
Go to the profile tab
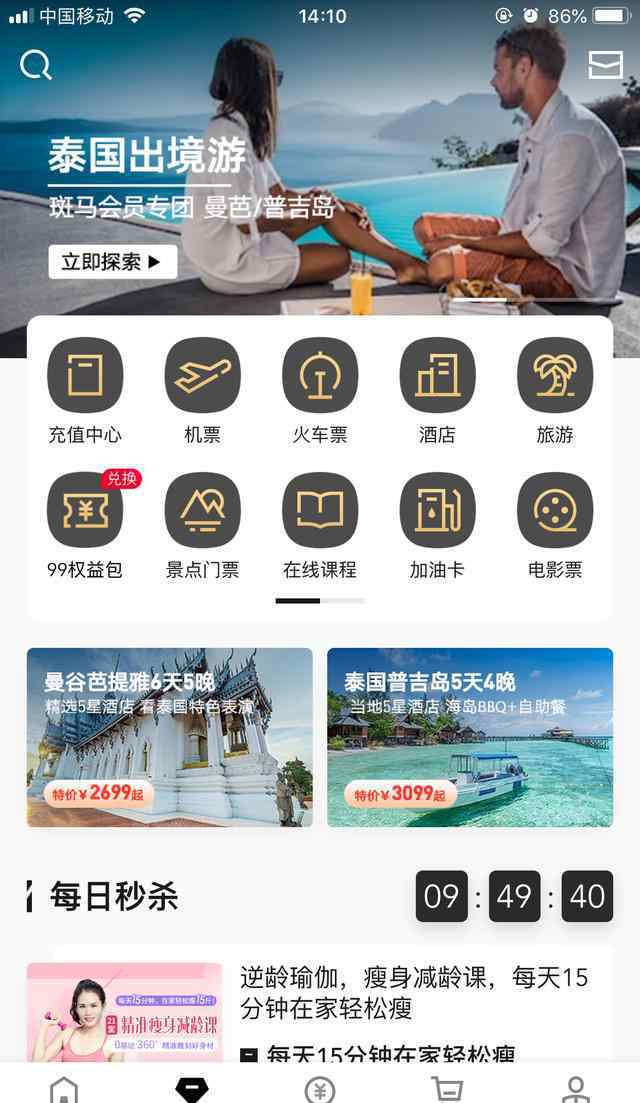pyautogui.click(x=575, y=1089)
